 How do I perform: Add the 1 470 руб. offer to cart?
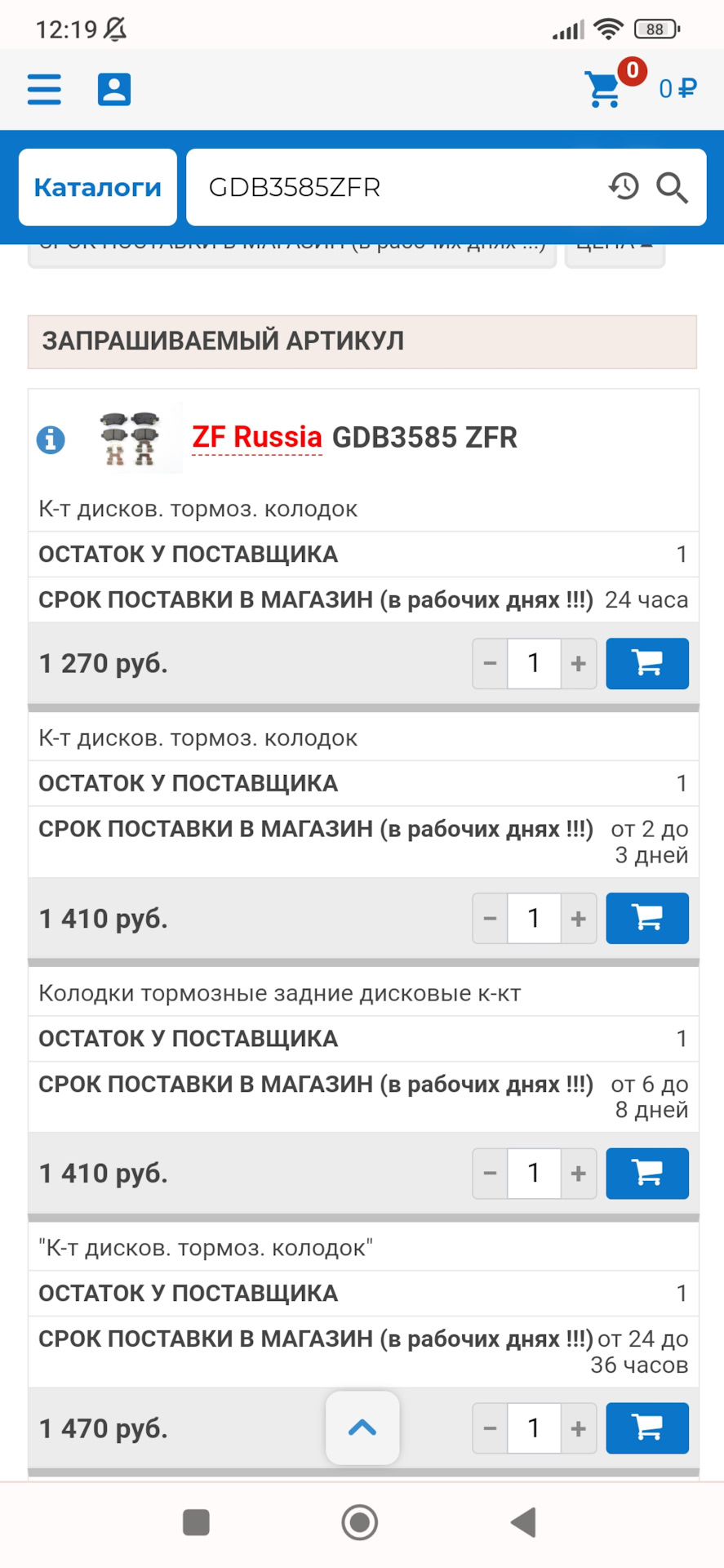(647, 1428)
